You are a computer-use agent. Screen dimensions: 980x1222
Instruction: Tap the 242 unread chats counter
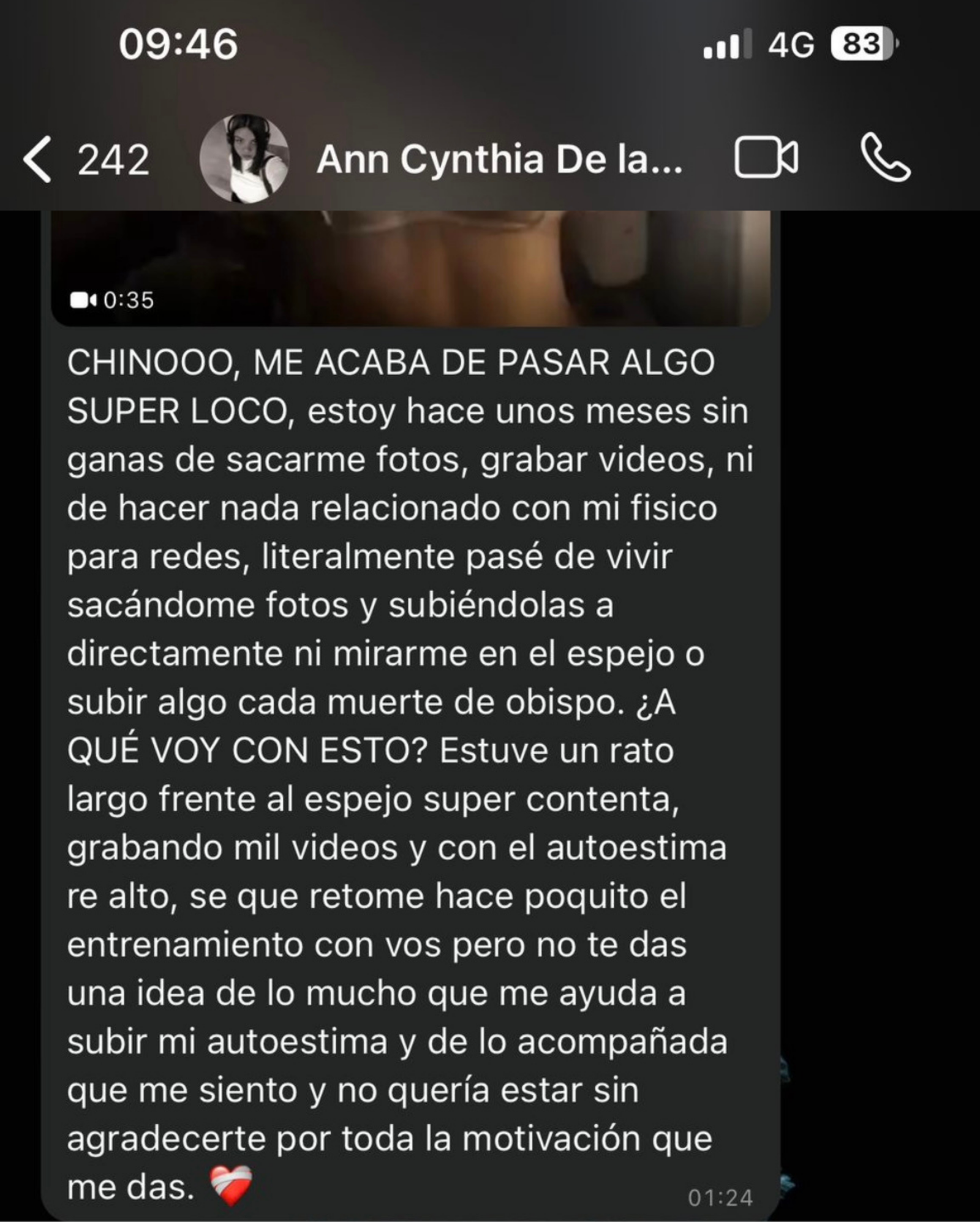[x=113, y=159]
